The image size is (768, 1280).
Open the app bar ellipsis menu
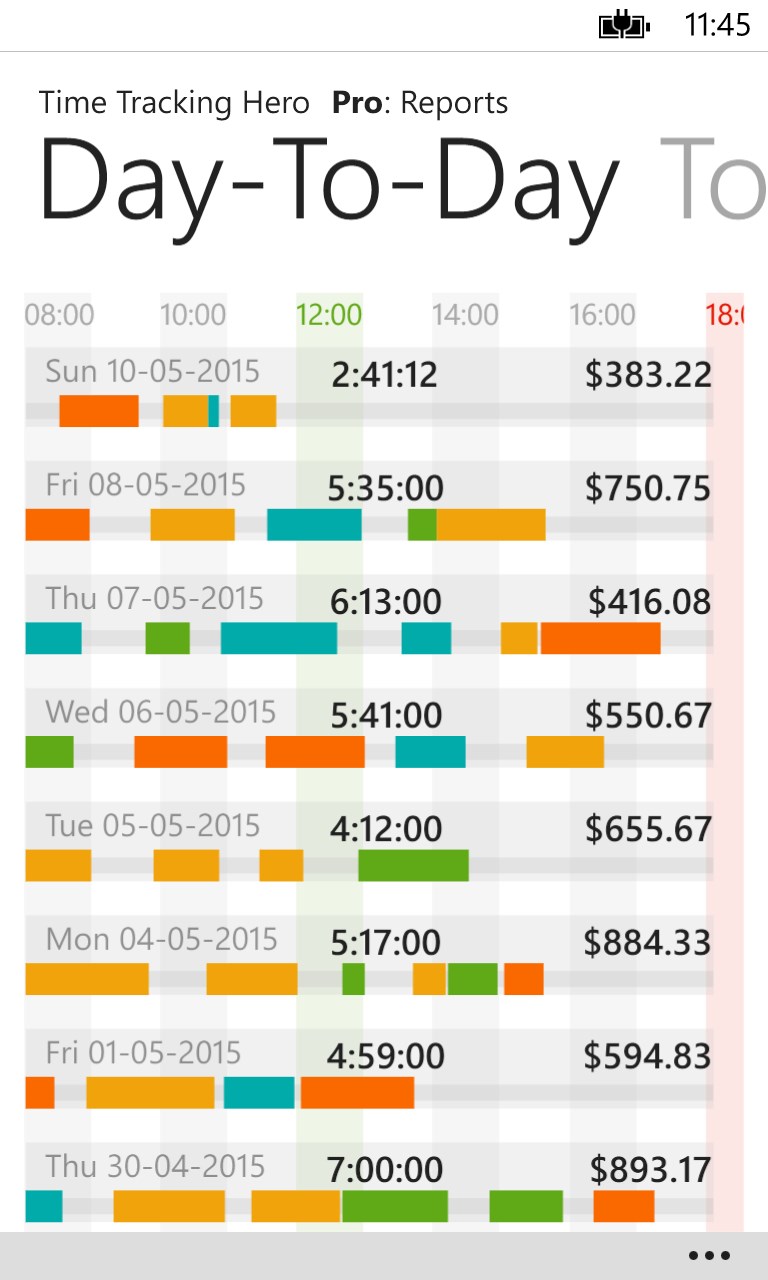(708, 1254)
